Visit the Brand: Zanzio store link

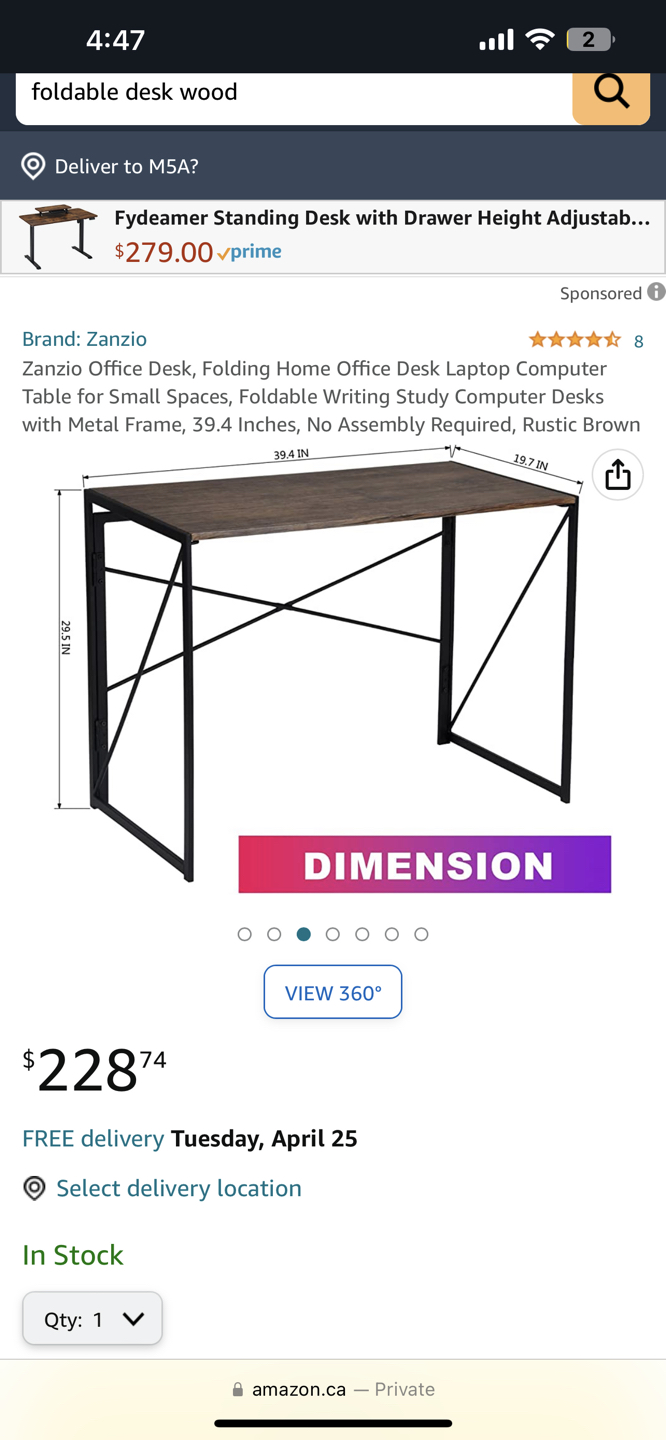click(x=85, y=339)
